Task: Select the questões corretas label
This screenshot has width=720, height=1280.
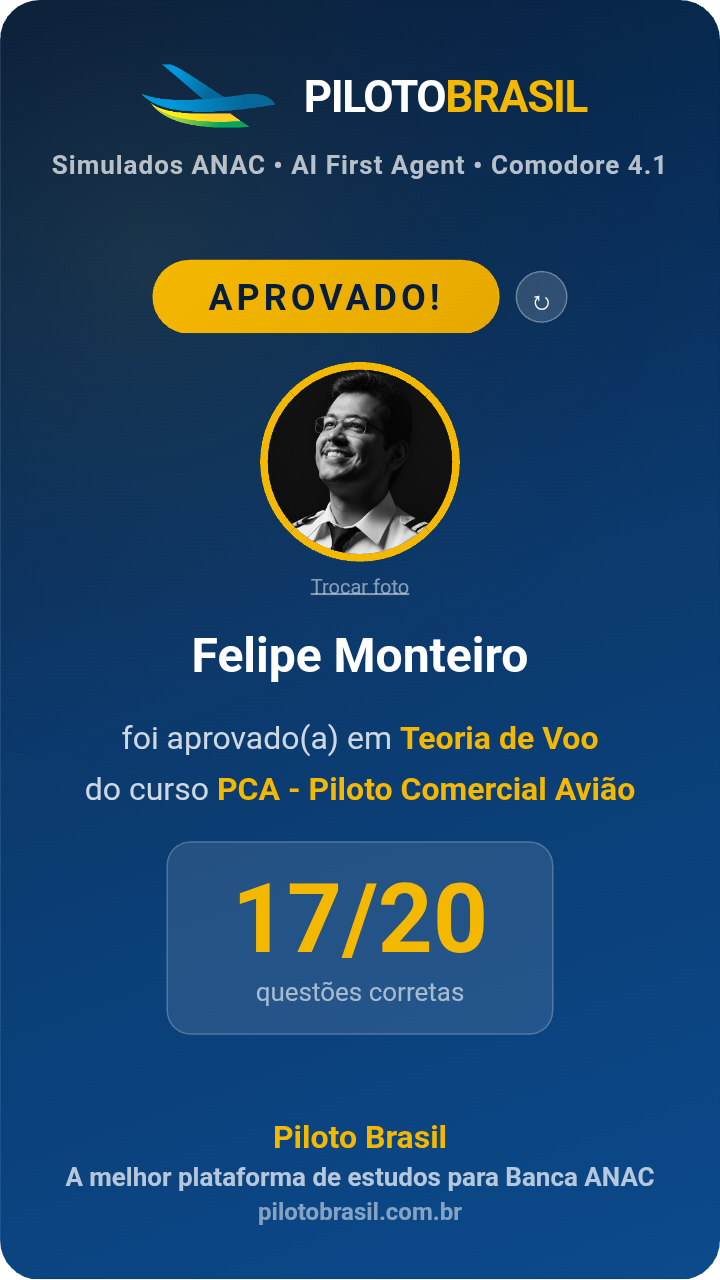Action: [x=360, y=992]
